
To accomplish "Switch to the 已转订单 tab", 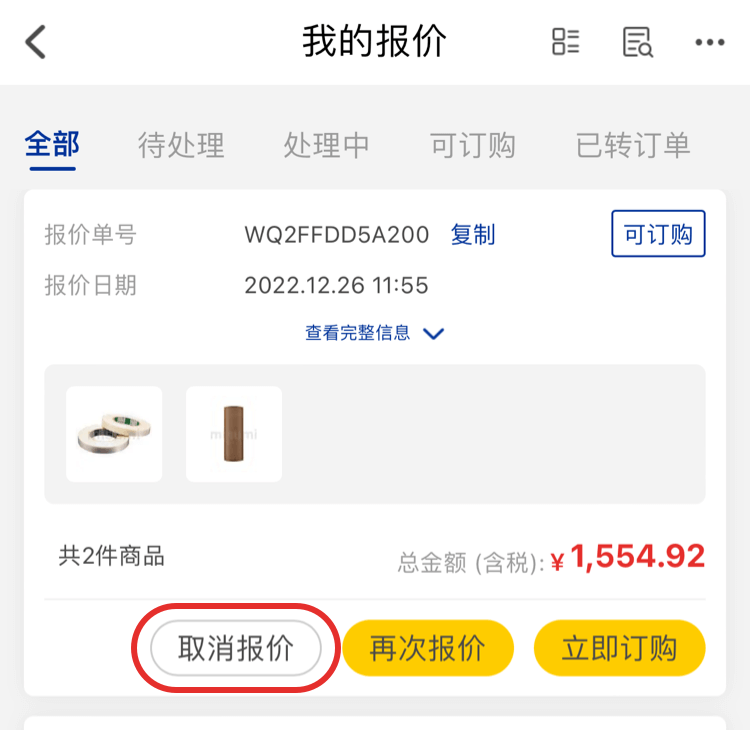I will point(633,145).
